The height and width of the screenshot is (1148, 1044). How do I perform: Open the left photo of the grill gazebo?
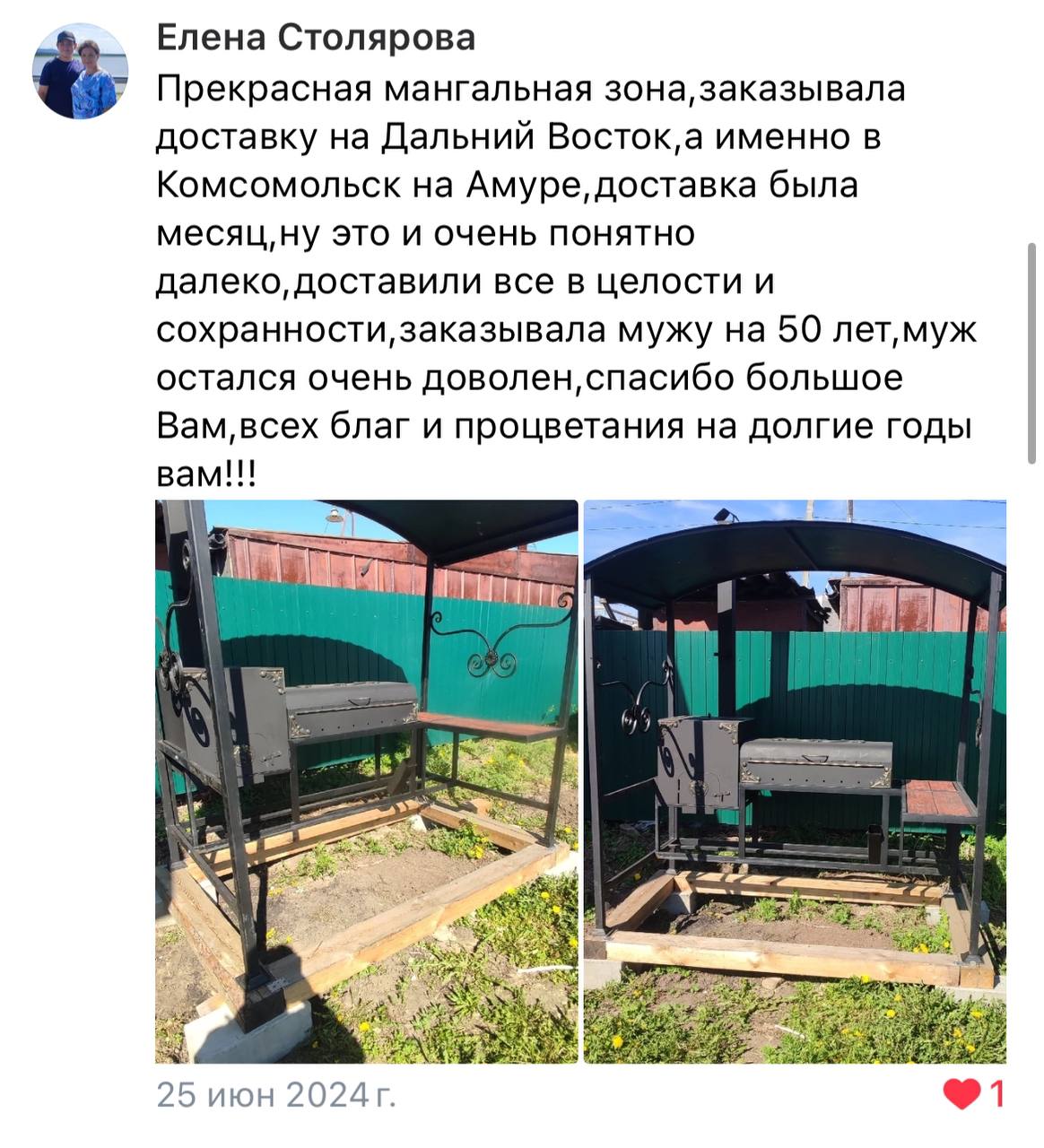tap(366, 781)
